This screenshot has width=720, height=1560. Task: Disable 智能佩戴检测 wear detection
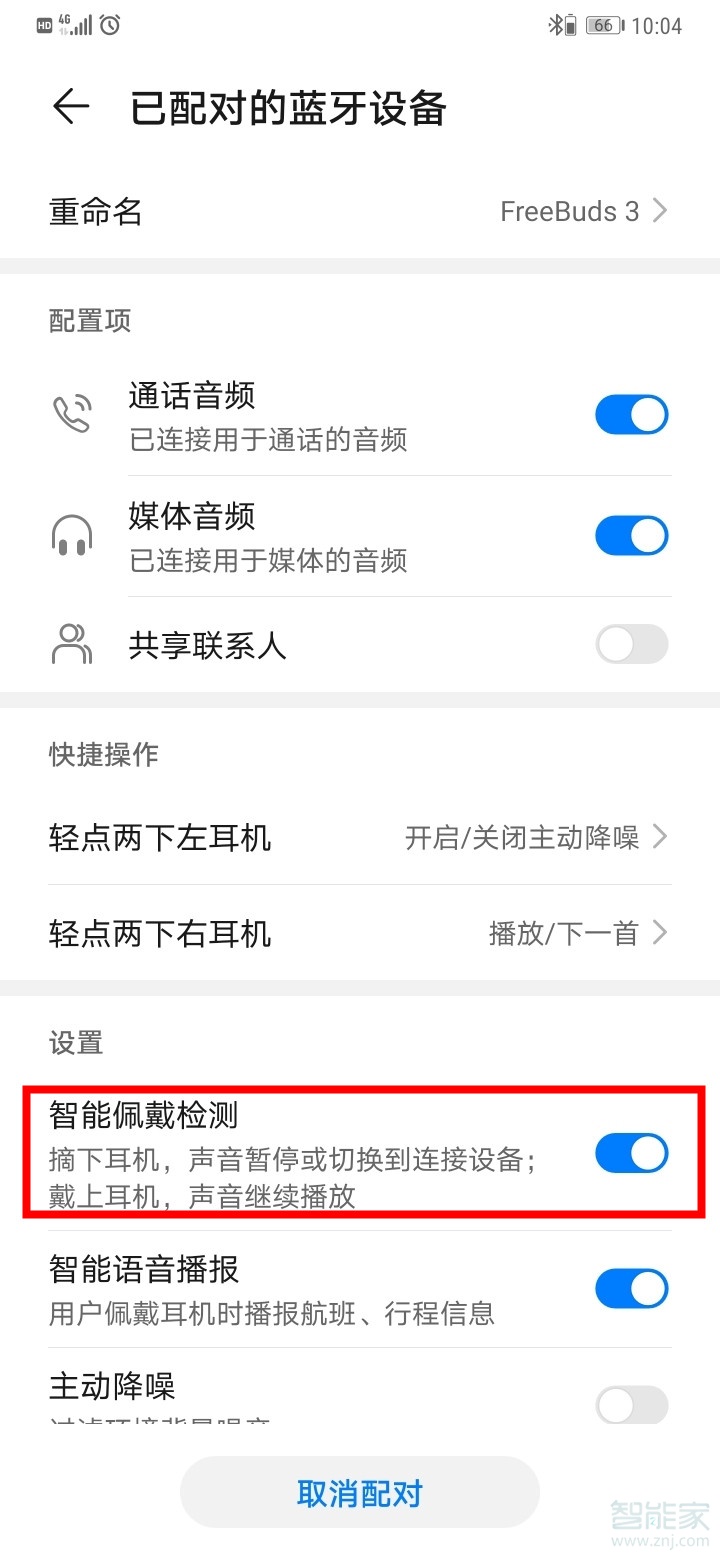tap(631, 1152)
